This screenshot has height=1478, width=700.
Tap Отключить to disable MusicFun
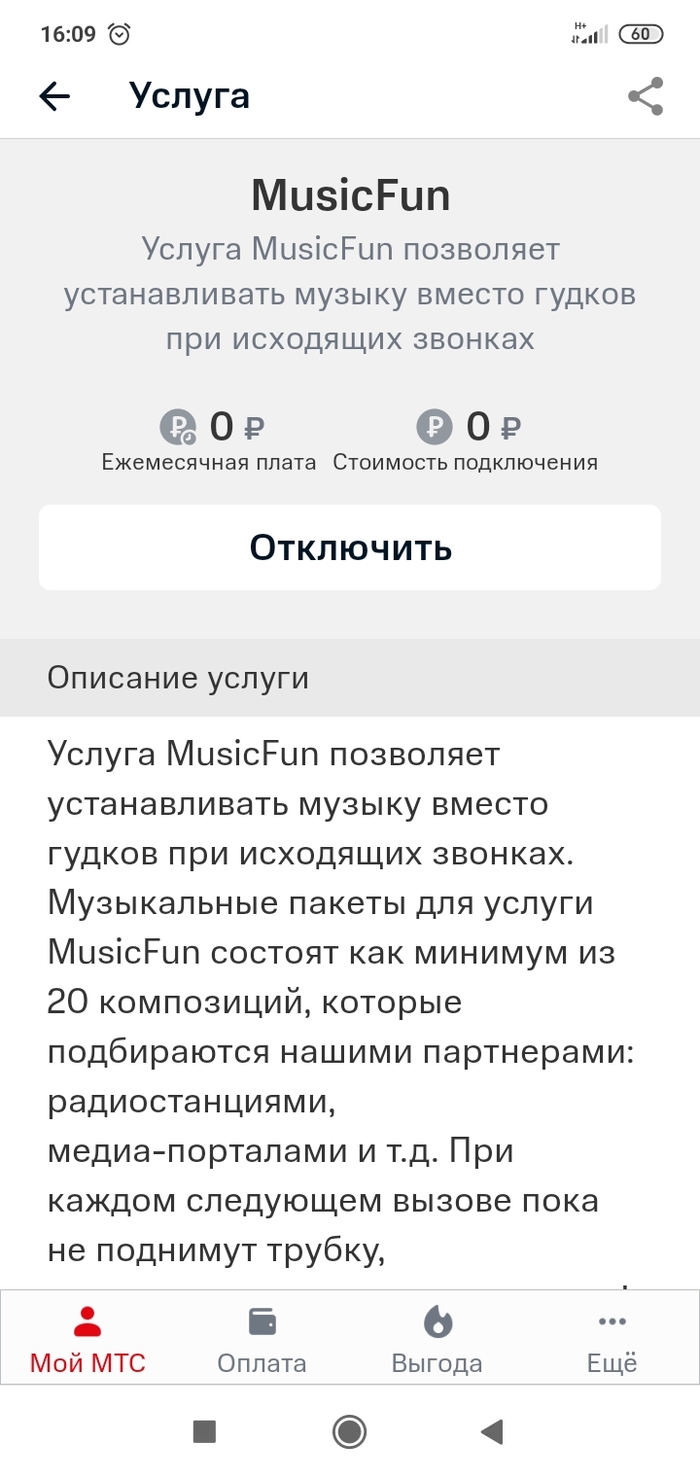pos(350,547)
